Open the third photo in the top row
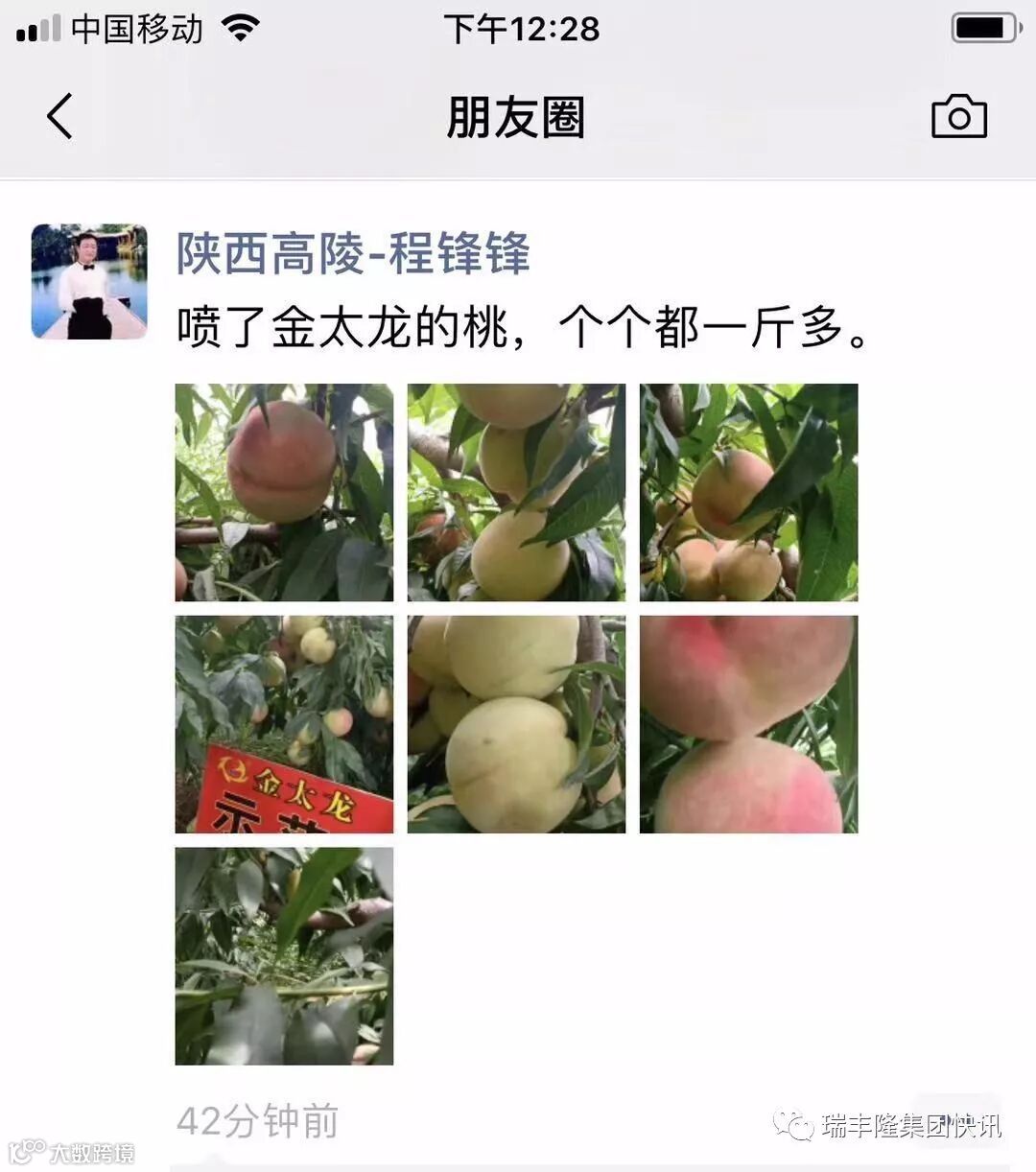 point(748,493)
